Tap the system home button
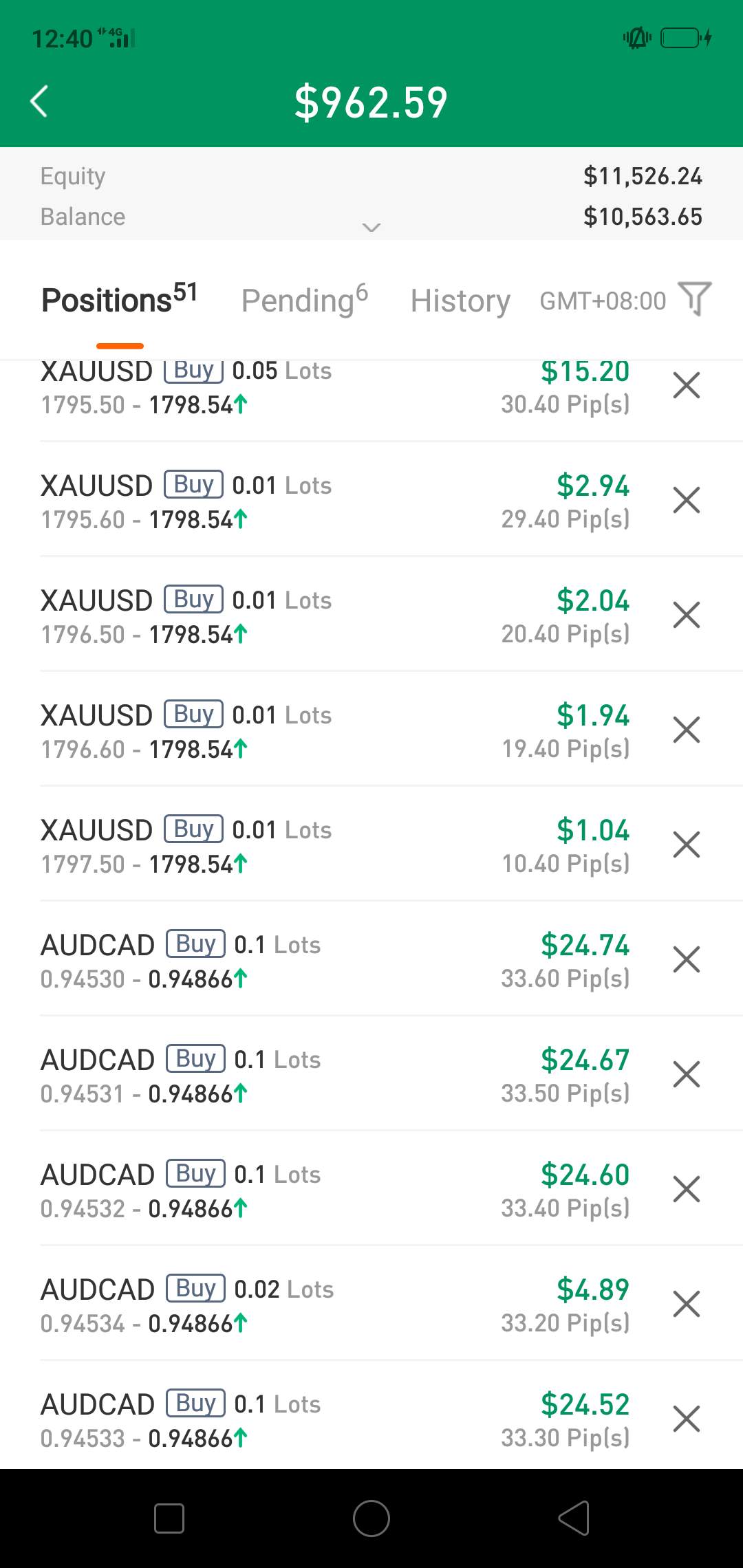 (x=371, y=1518)
